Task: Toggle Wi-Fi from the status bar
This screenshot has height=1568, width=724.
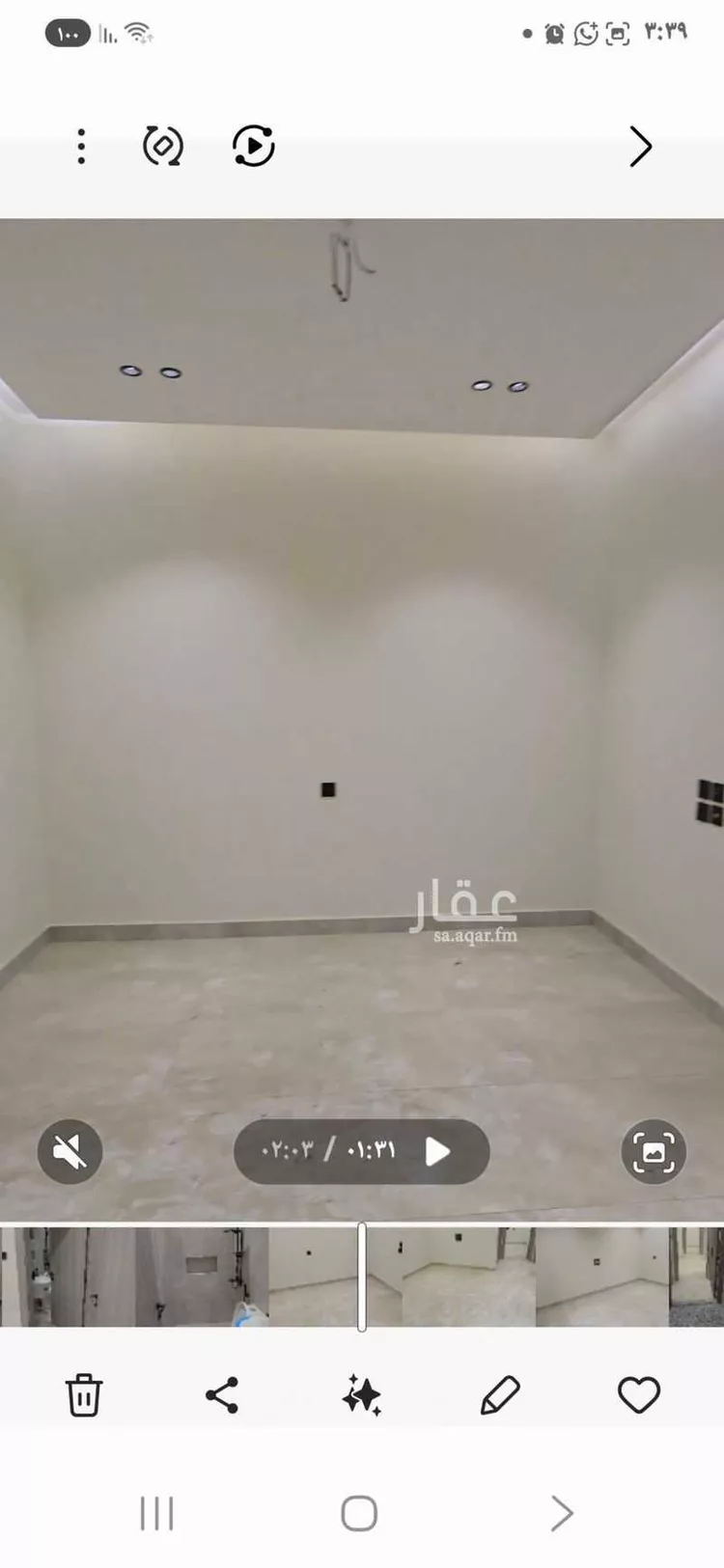Action: coord(140,31)
